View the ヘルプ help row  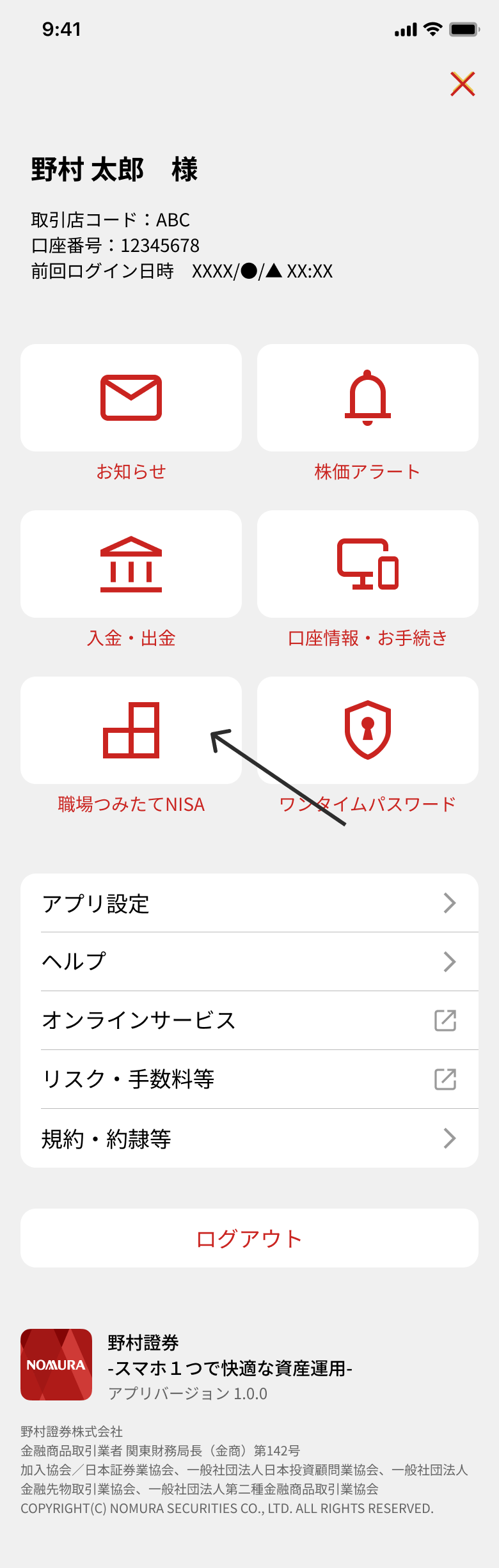click(x=249, y=962)
